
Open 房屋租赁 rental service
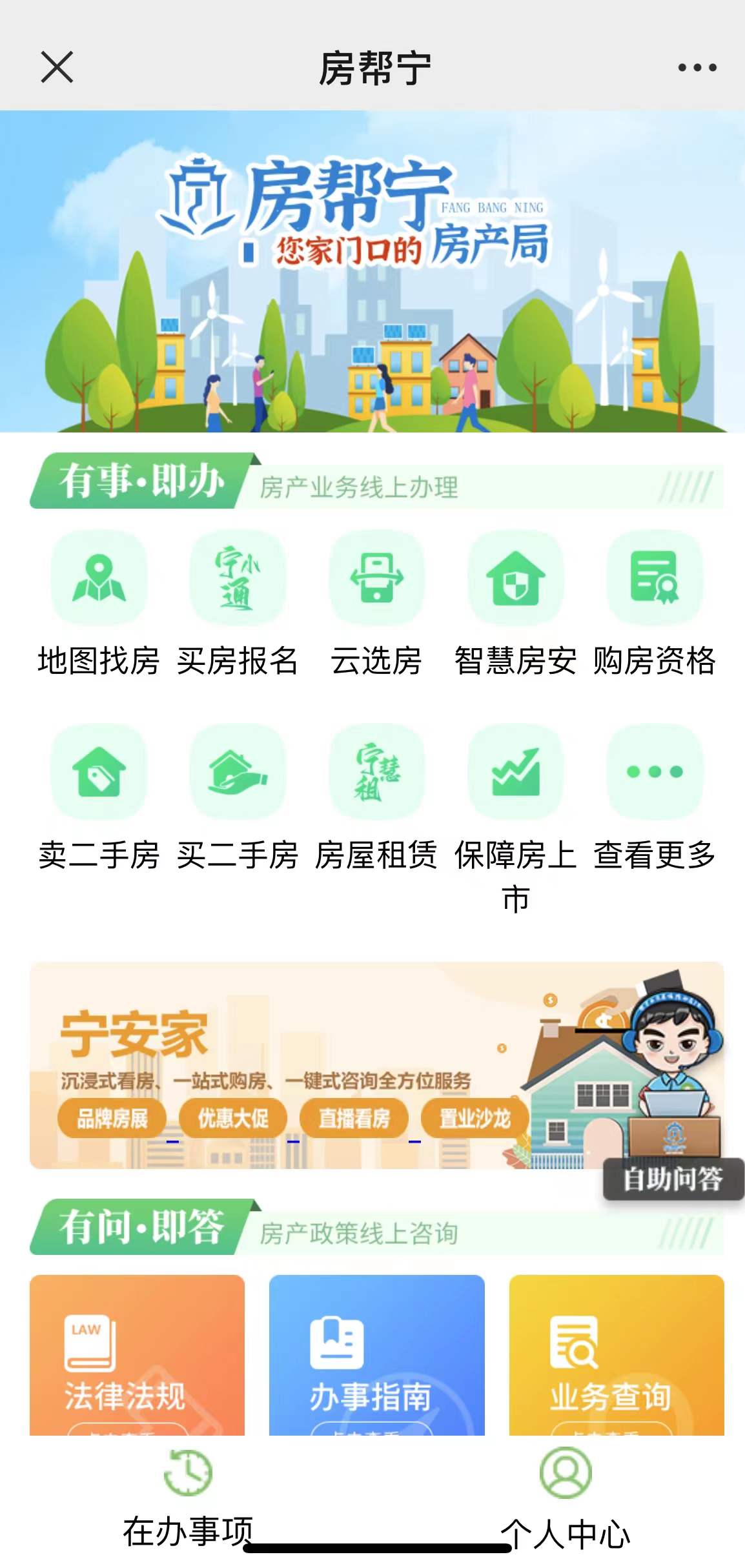[376, 771]
